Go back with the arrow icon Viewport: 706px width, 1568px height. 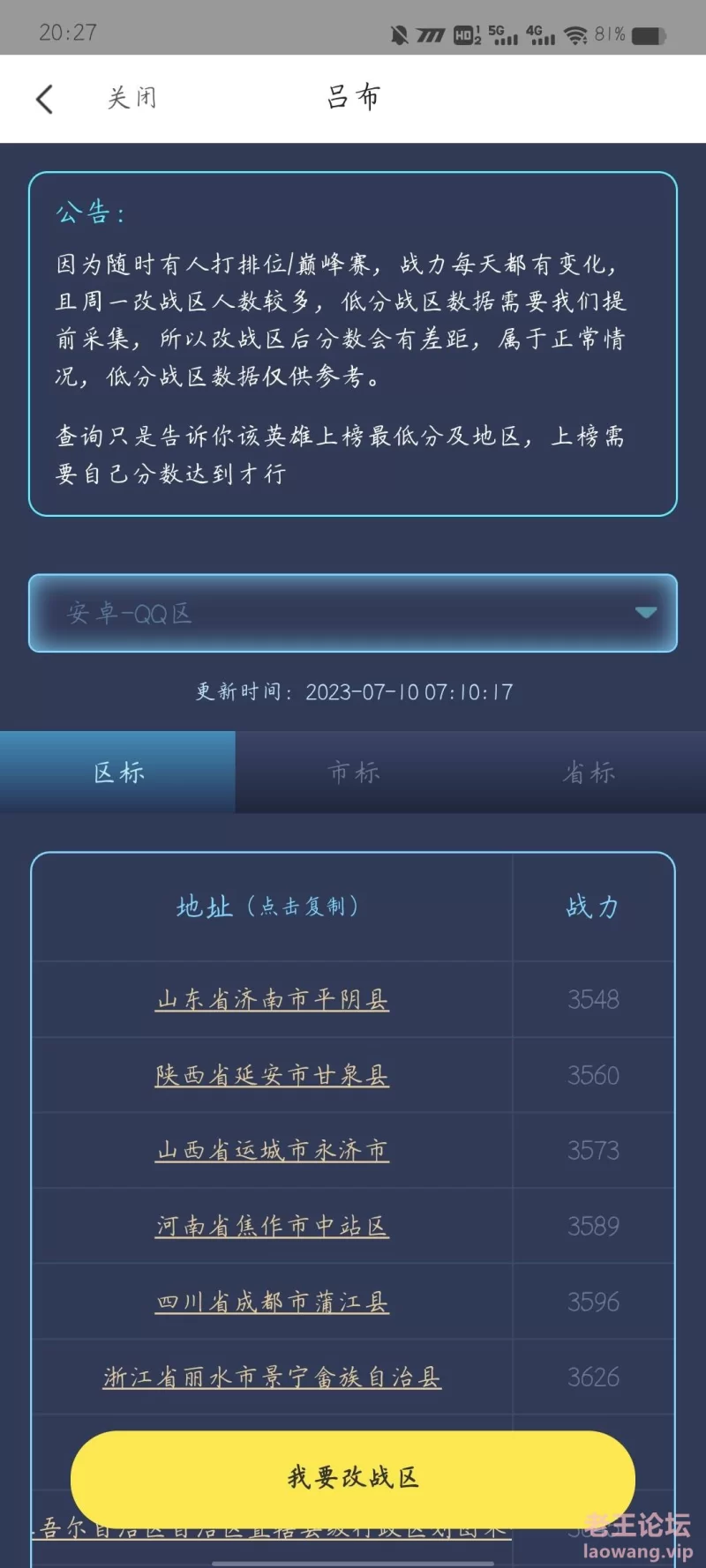tap(45, 99)
